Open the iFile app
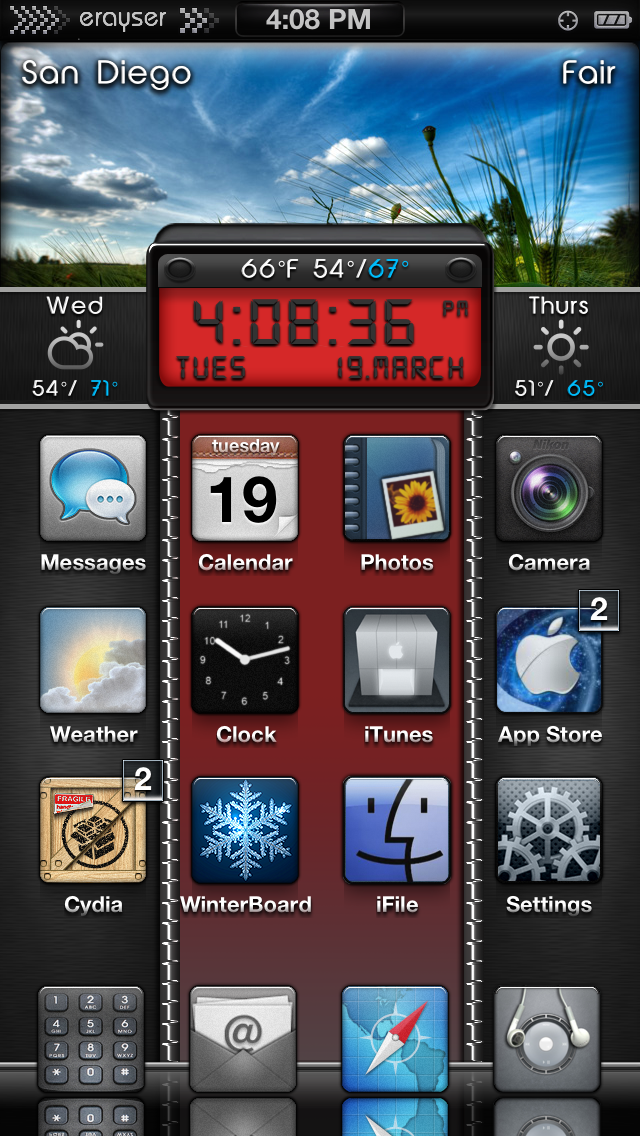This screenshot has height=1136, width=640. (x=397, y=831)
